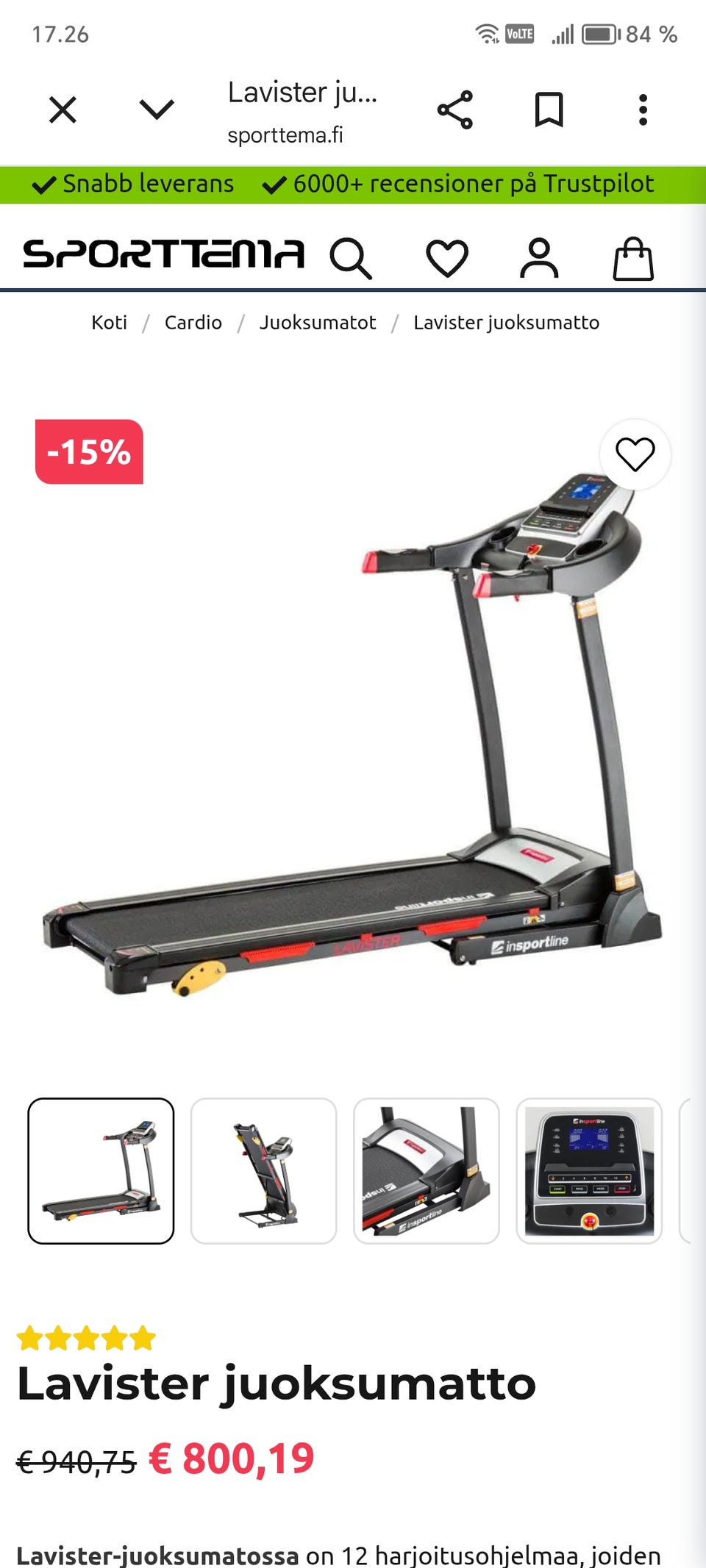Select the folded treadmill thumbnail
706x1568 pixels.
pos(263,1171)
